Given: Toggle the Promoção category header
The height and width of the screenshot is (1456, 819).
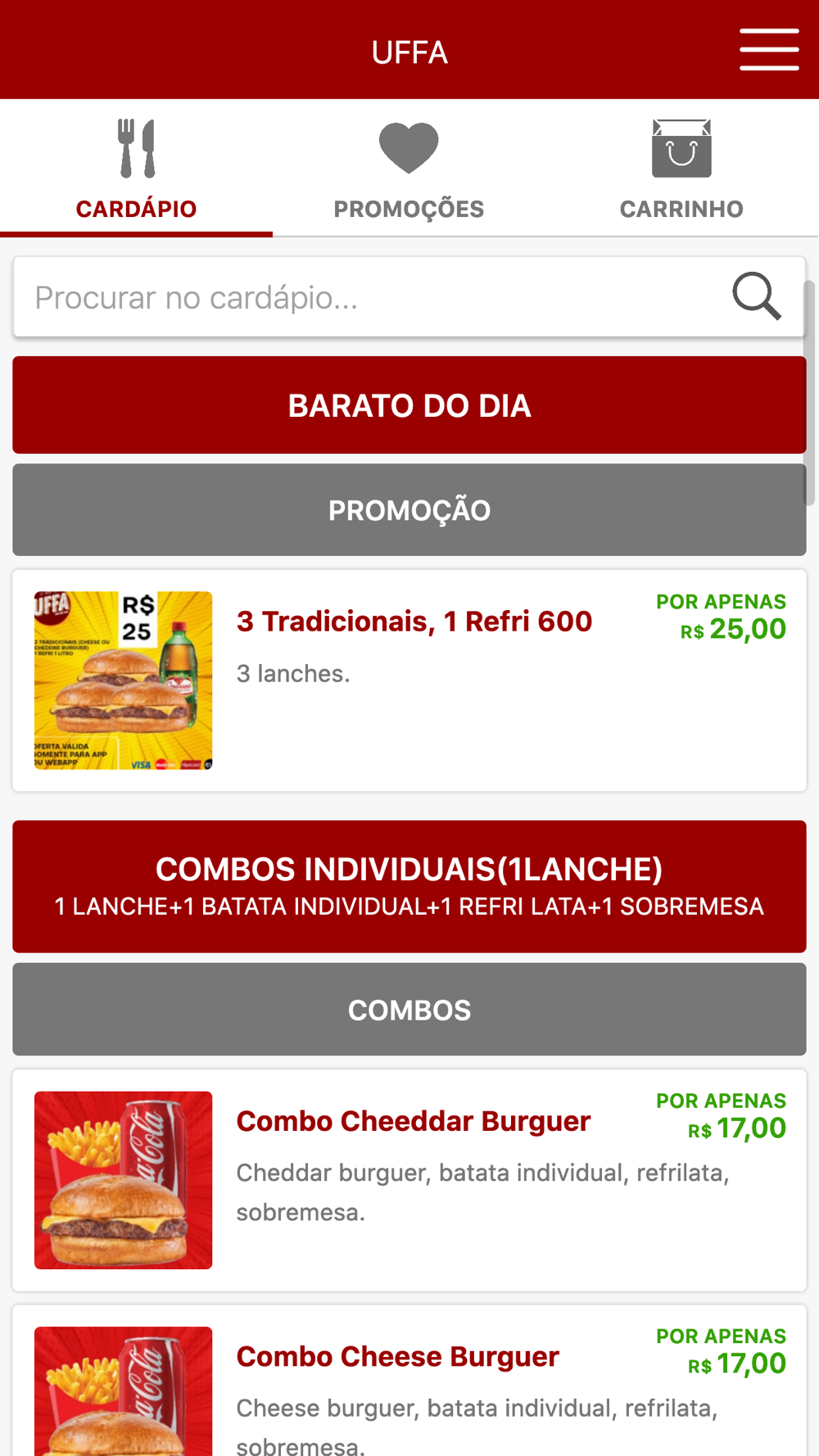Looking at the screenshot, I should click(409, 510).
